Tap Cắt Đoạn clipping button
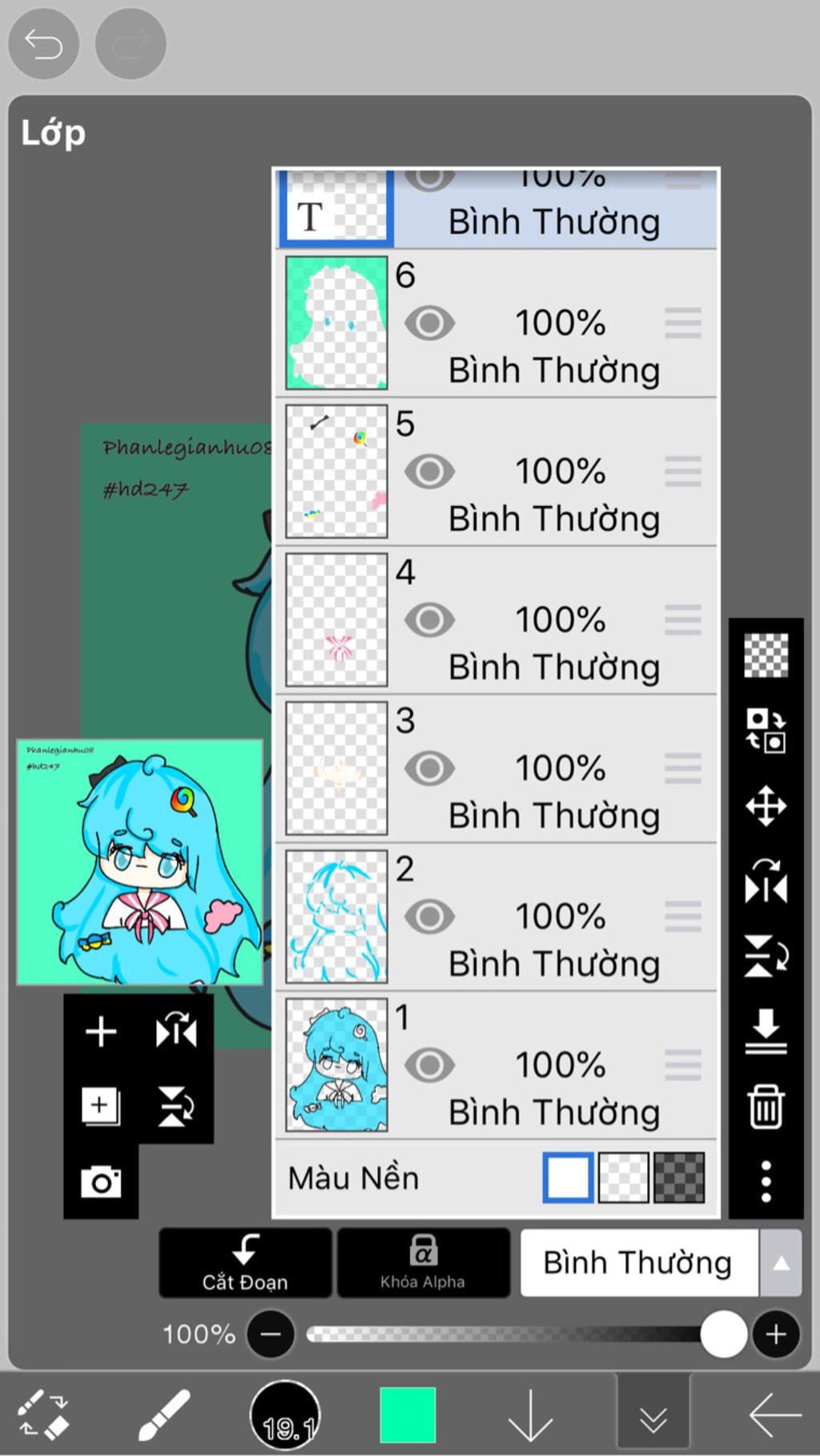The height and width of the screenshot is (1456, 820). point(245,1262)
